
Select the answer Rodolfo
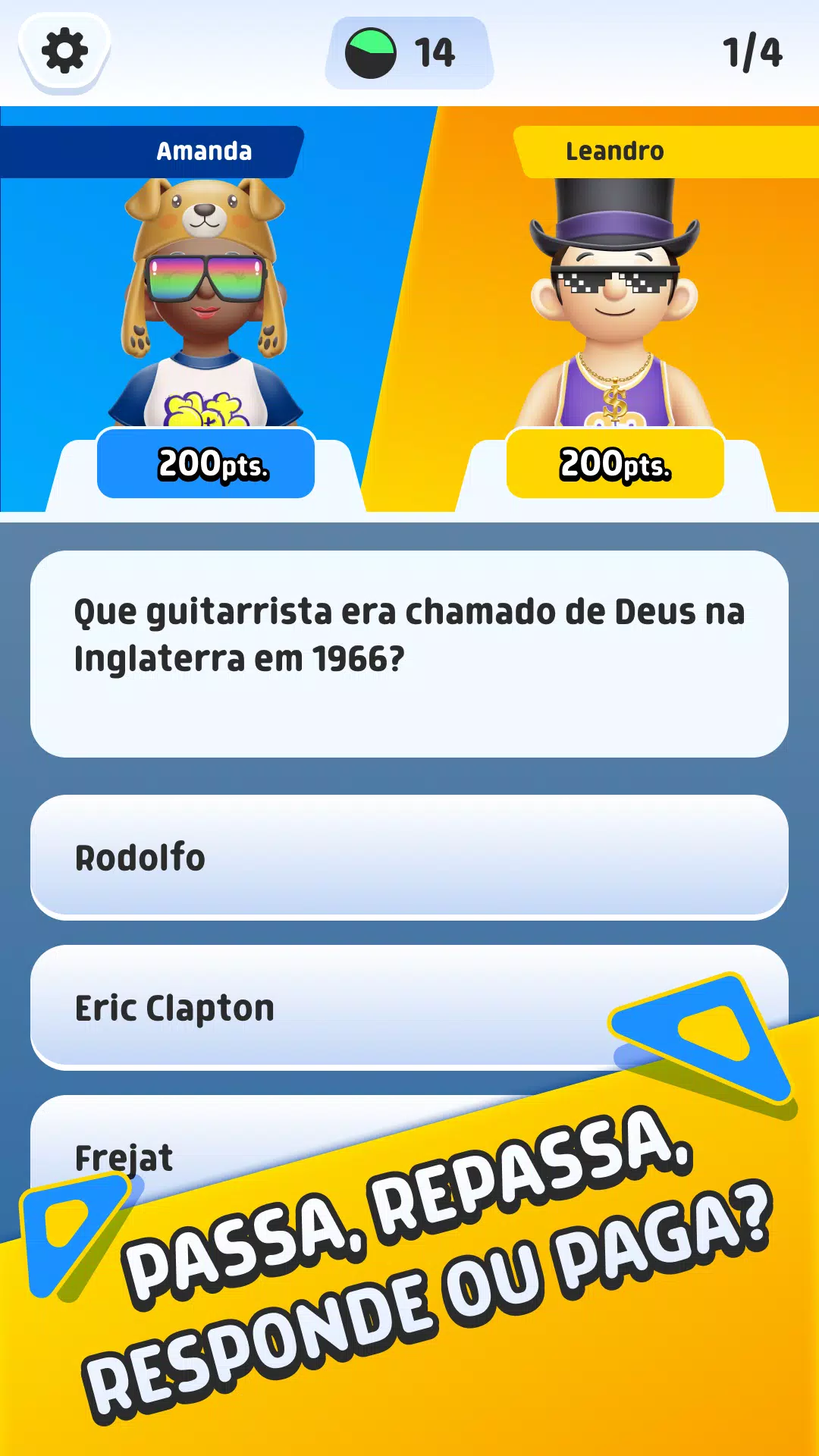409,857
